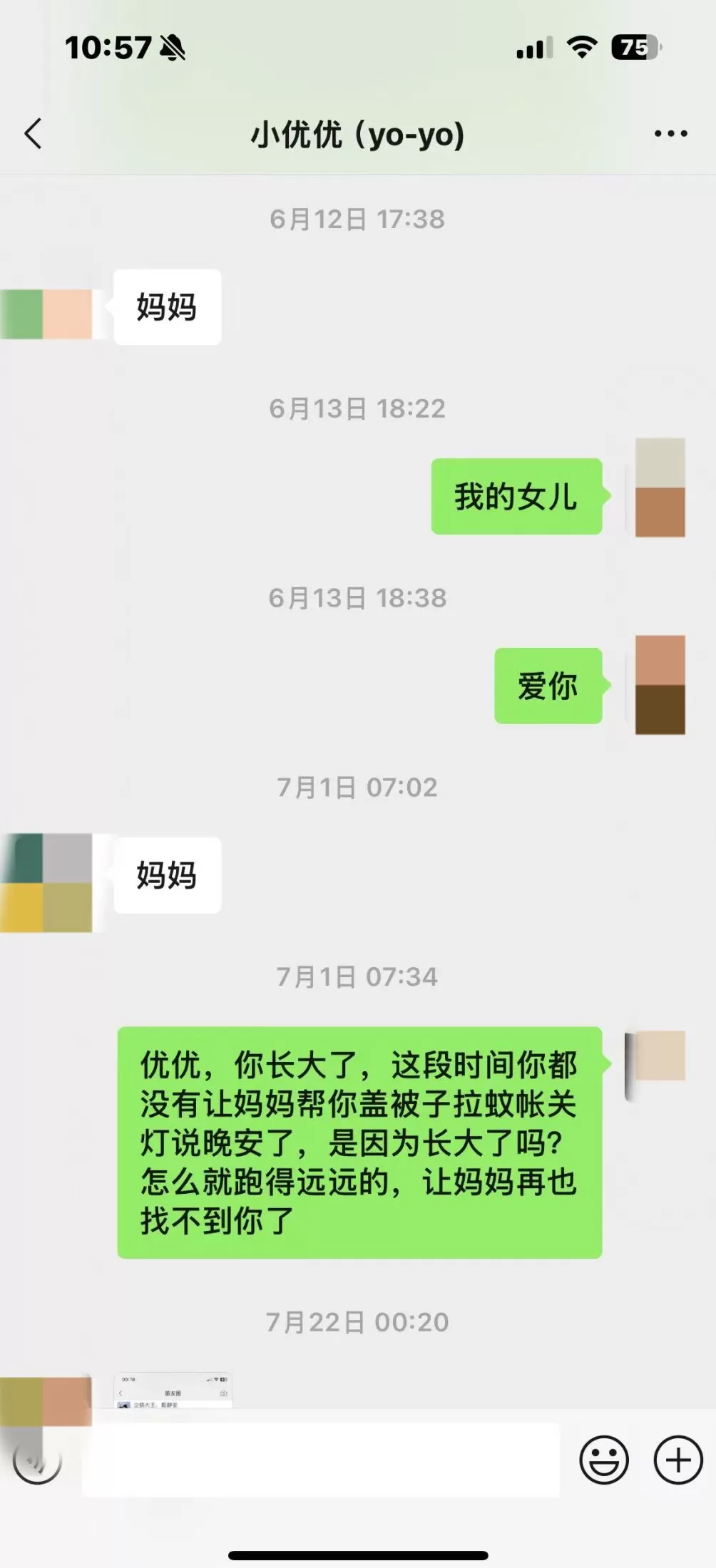
Task: Tap the colorful avatar near 7月1日 妈妈
Action: pyautogui.click(x=46, y=877)
